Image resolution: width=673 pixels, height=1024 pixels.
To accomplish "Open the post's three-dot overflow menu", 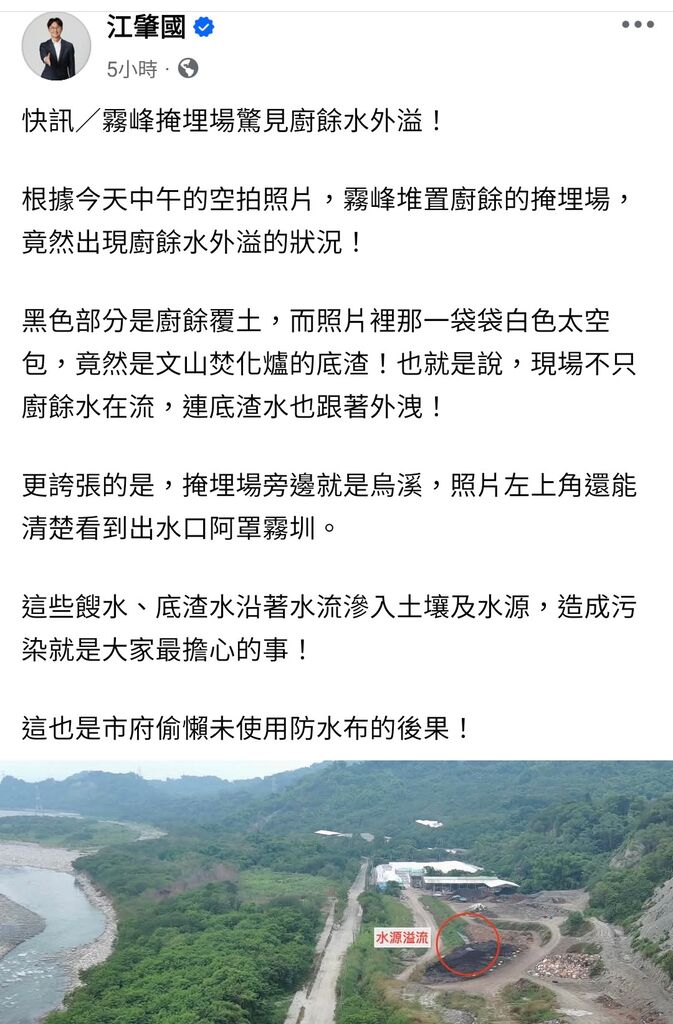I will click(x=637, y=25).
